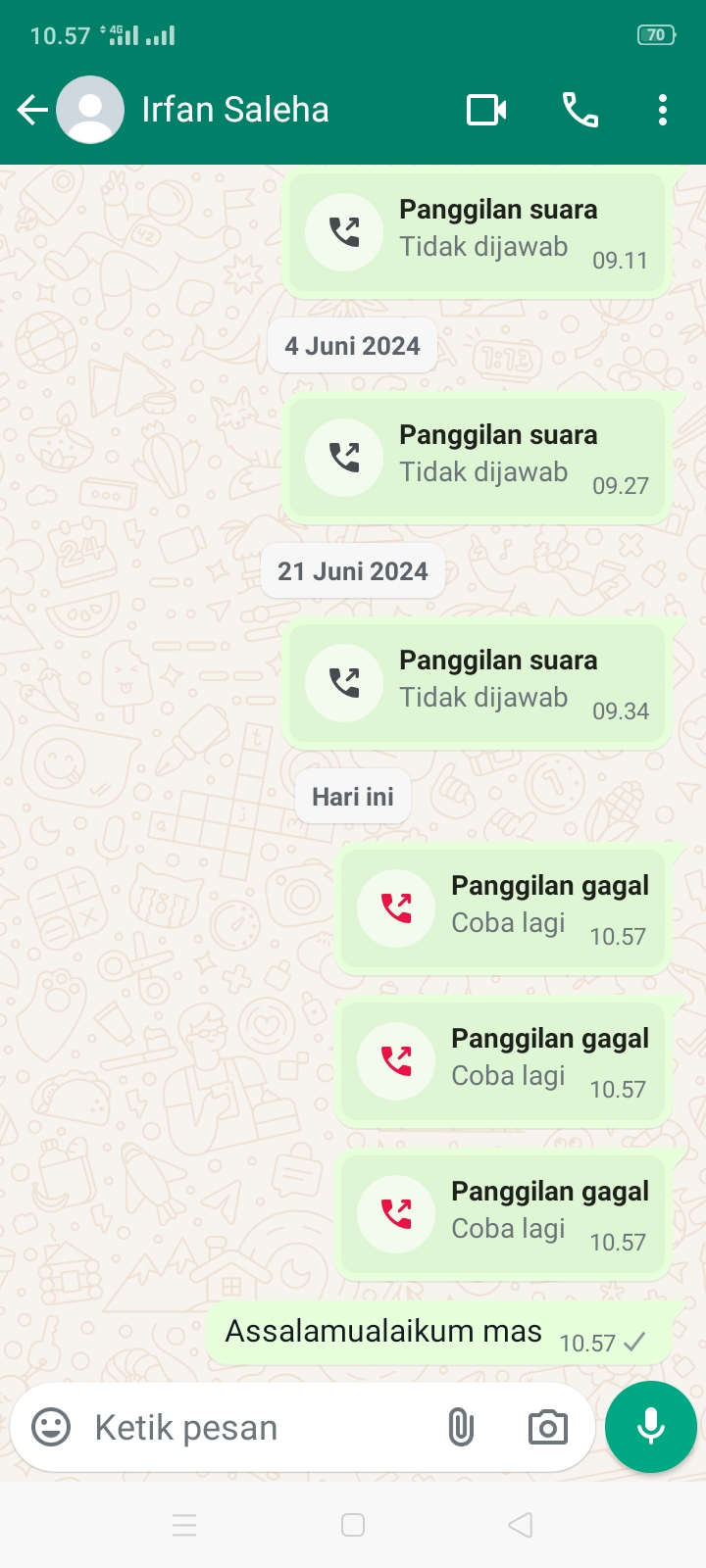
Task: Start a video call with Irfan Saleha
Action: 486,110
